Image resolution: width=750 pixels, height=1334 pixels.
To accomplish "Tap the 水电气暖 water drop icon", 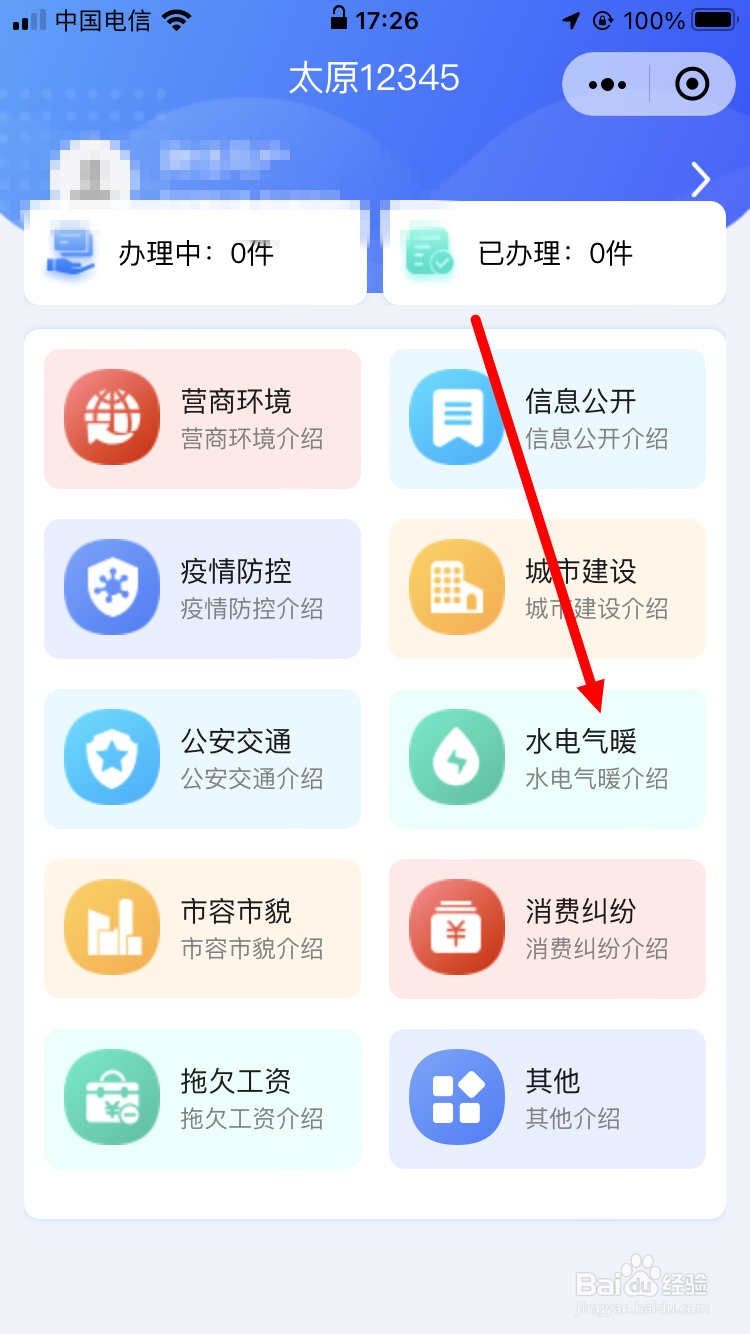I will tap(457, 758).
